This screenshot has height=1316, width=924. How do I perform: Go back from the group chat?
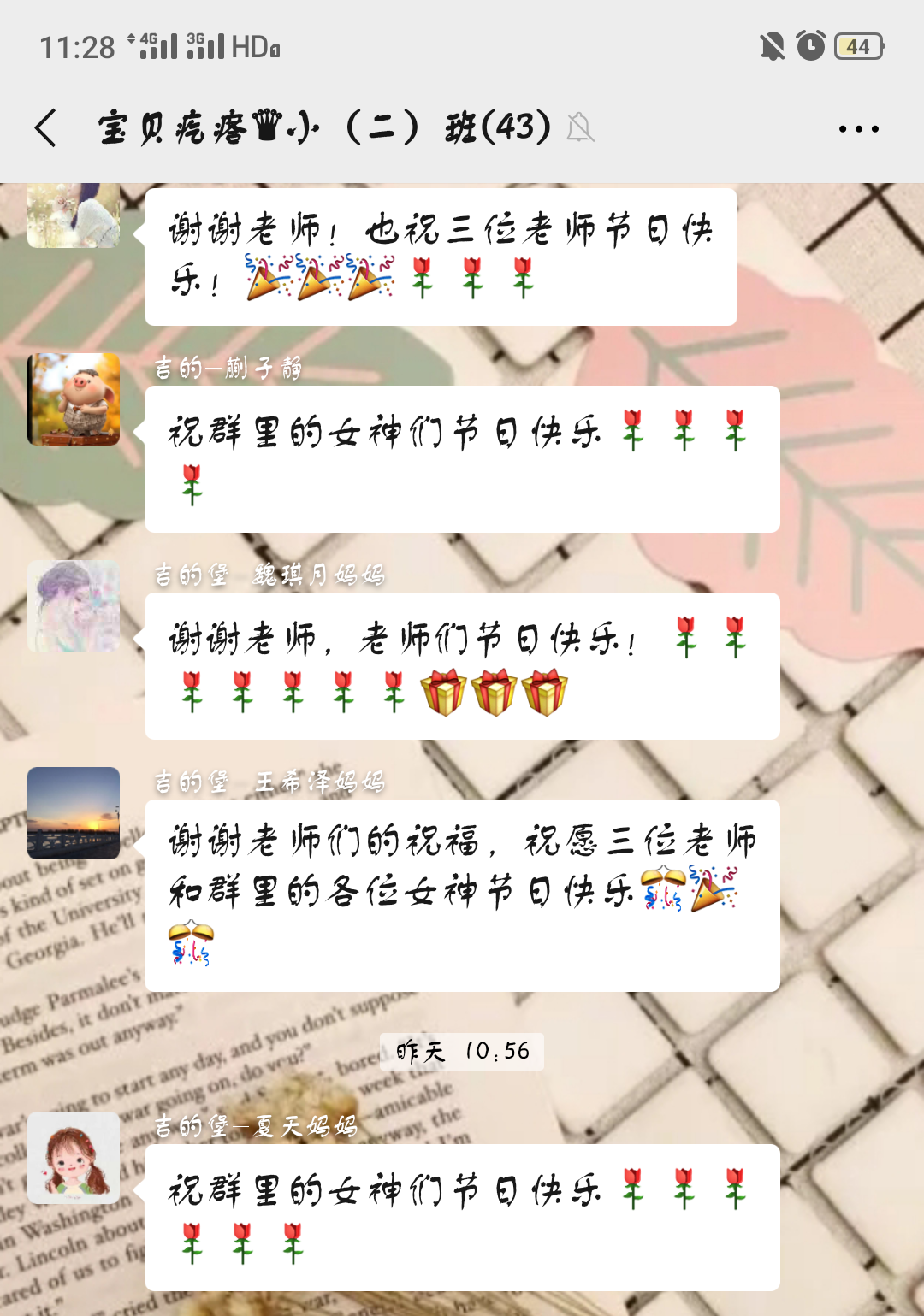(x=46, y=128)
